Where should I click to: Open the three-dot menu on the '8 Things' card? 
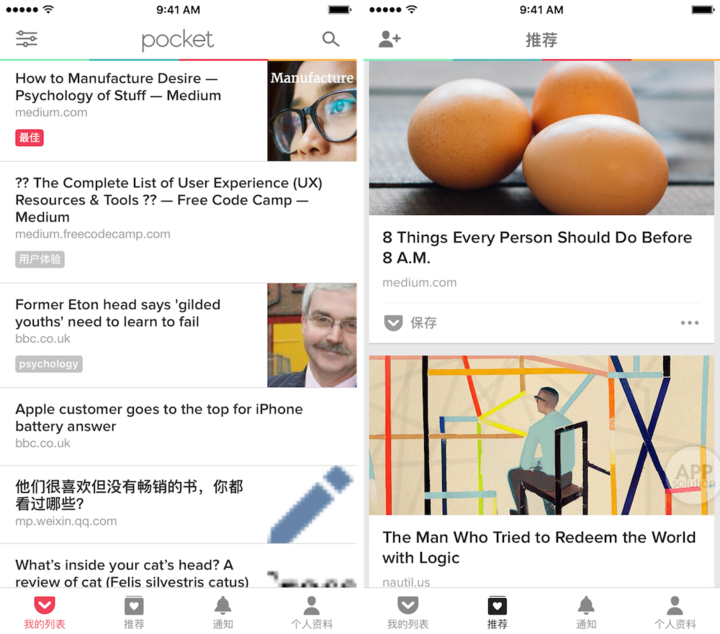pyautogui.click(x=689, y=323)
